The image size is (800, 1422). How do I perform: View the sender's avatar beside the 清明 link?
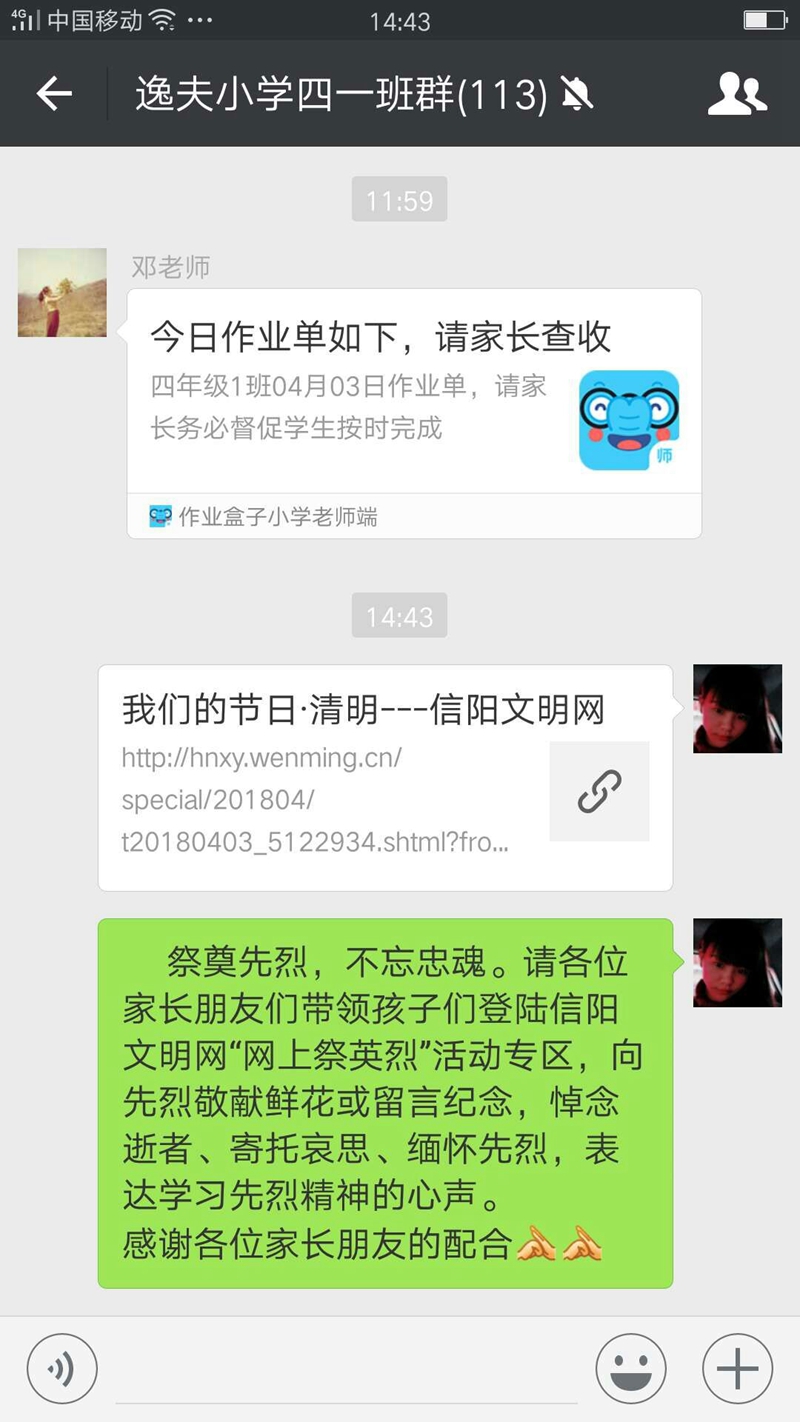pyautogui.click(x=737, y=709)
